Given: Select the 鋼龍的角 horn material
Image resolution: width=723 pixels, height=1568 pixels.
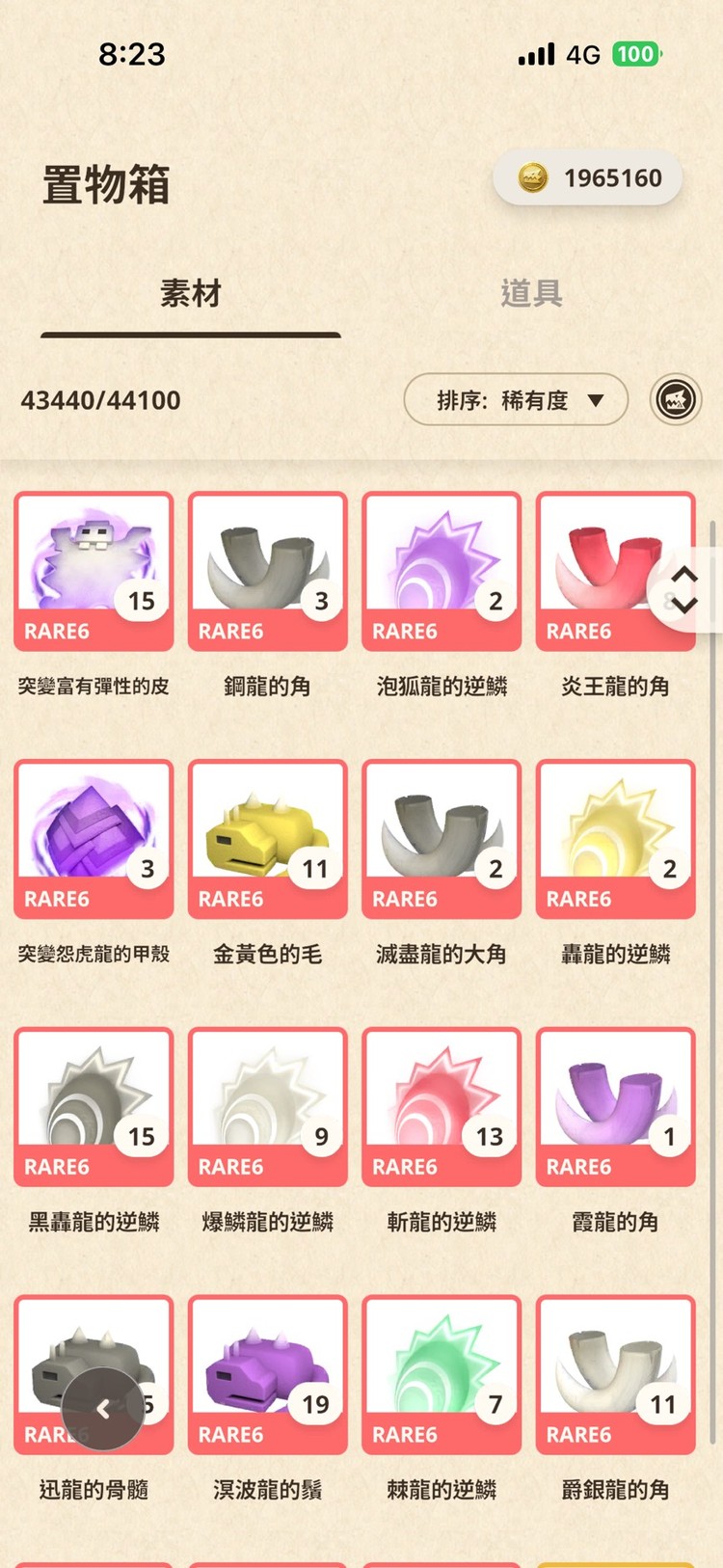Looking at the screenshot, I should tap(267, 569).
